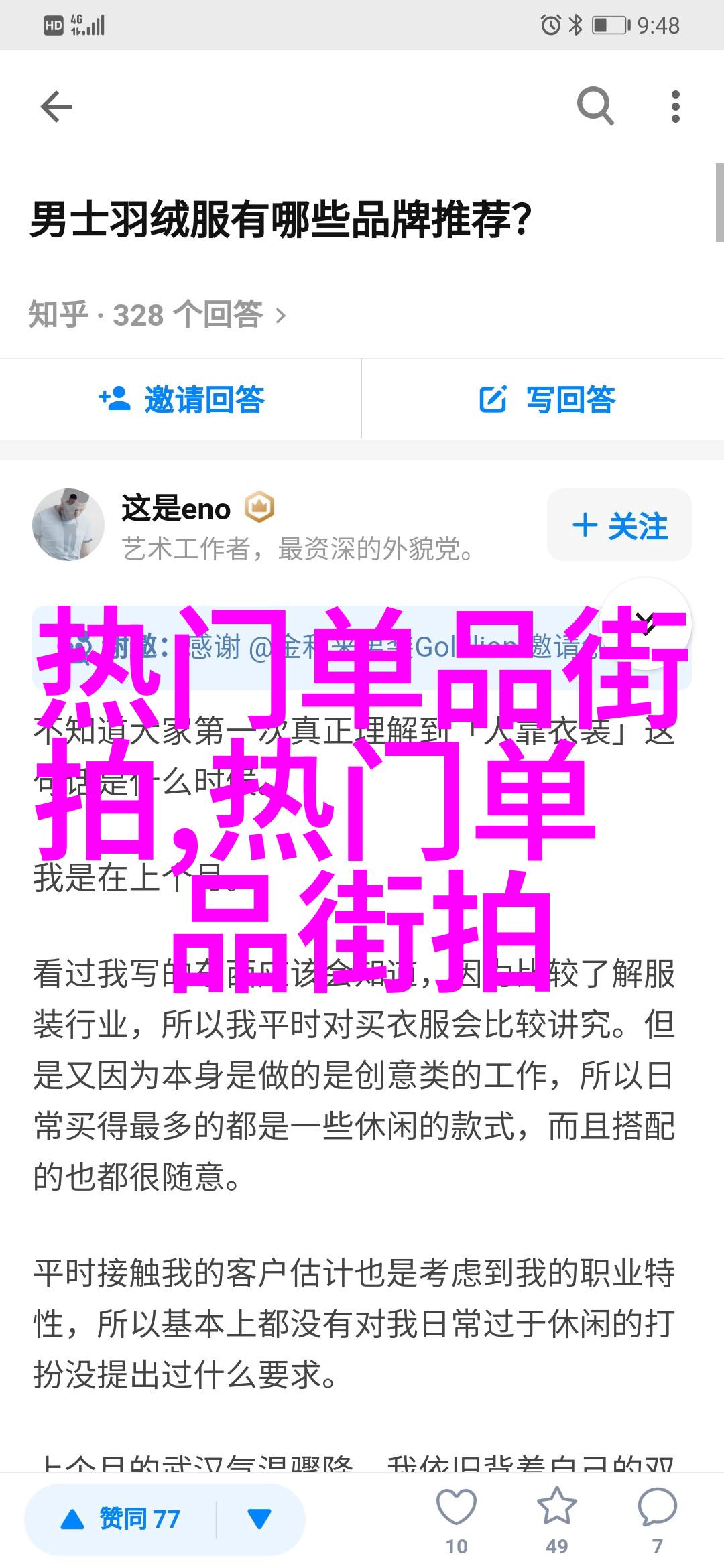Follow 这是eno with the 关注 button

(x=619, y=525)
